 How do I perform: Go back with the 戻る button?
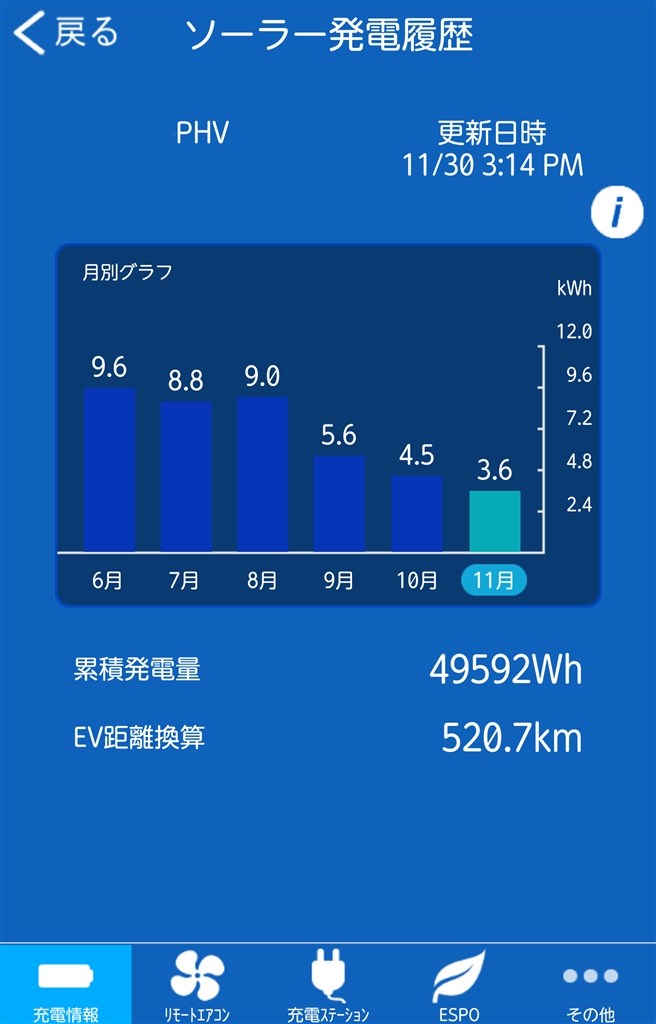point(66,33)
